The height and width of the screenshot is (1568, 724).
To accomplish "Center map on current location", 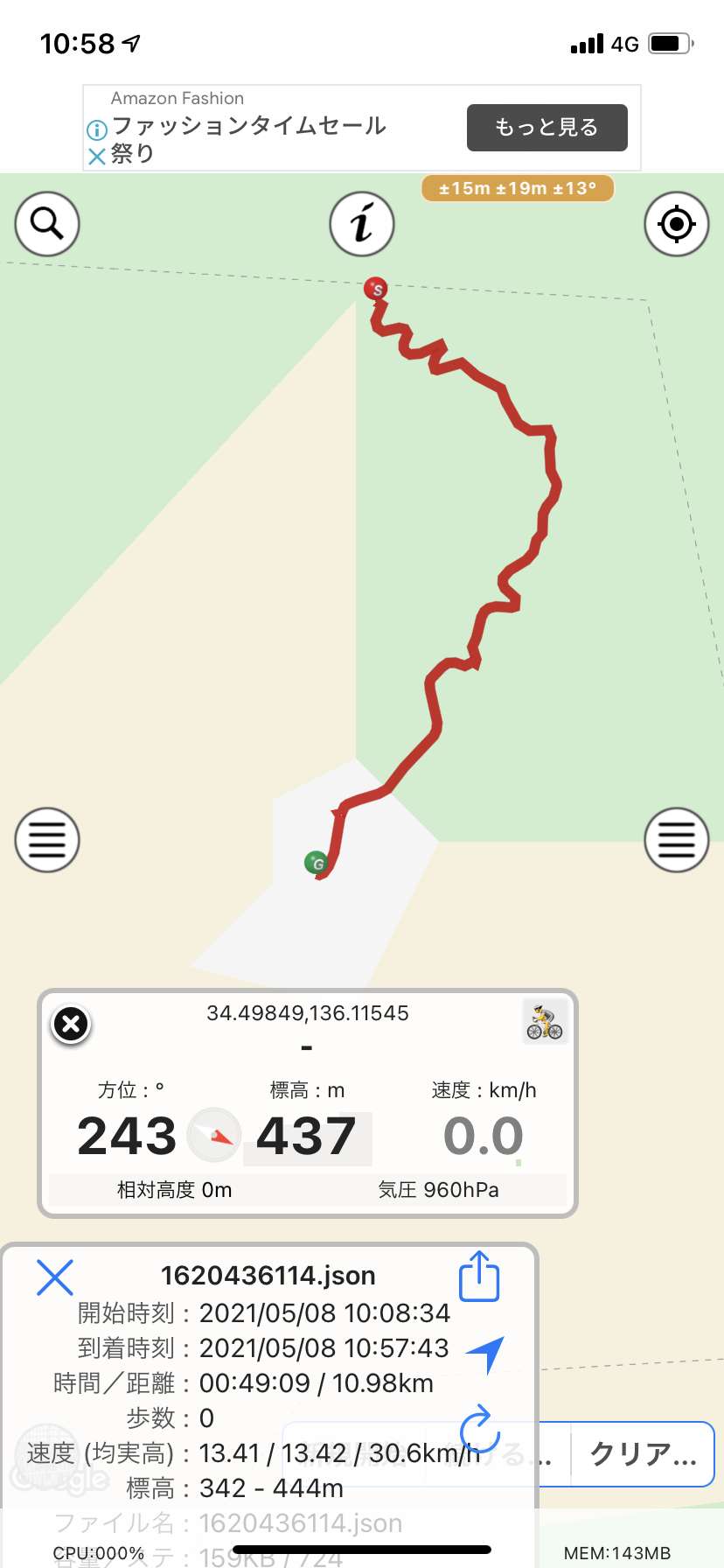I will coord(676,224).
